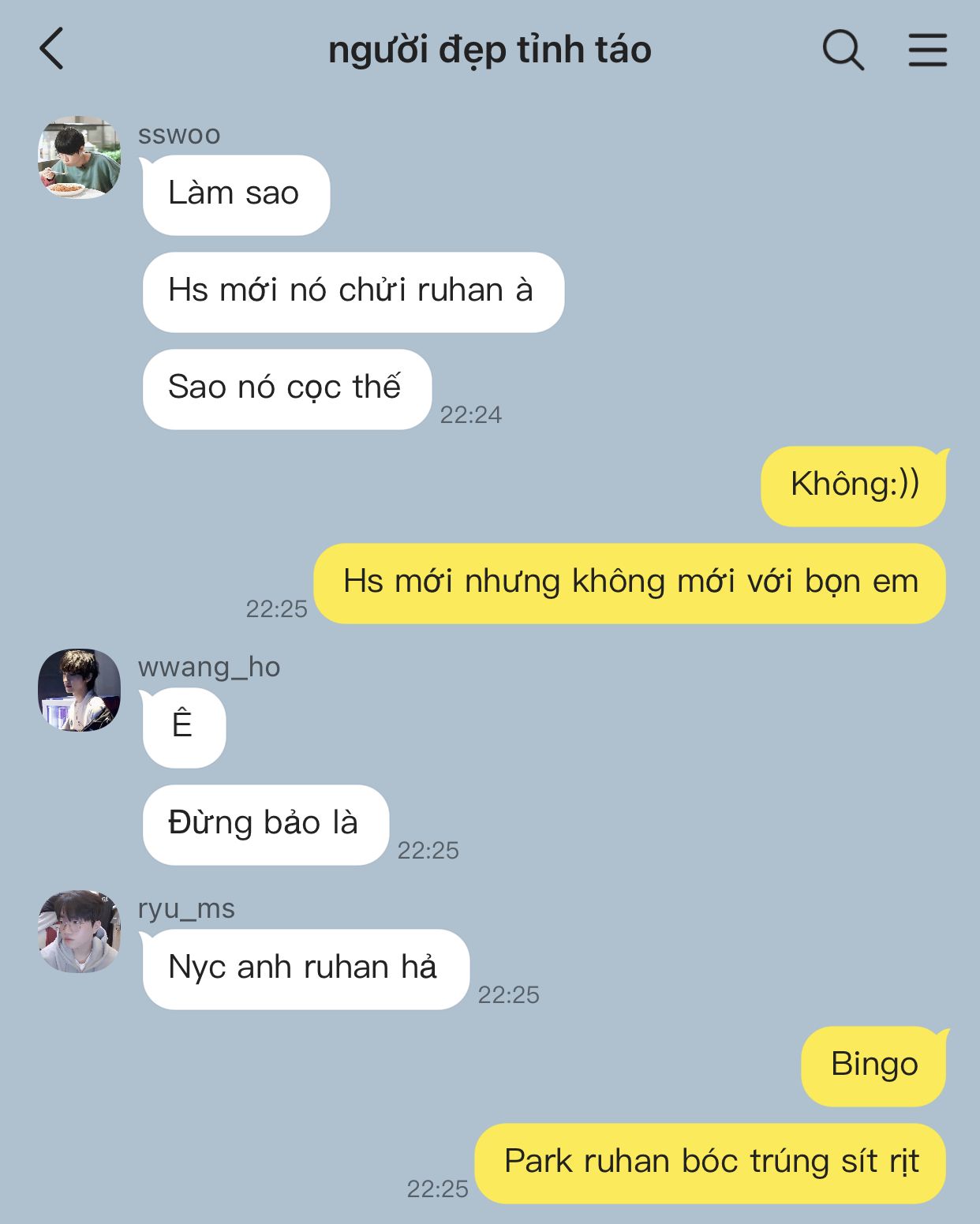The width and height of the screenshot is (980, 1224).
Task: Go back from the chat room
Action: point(52,49)
